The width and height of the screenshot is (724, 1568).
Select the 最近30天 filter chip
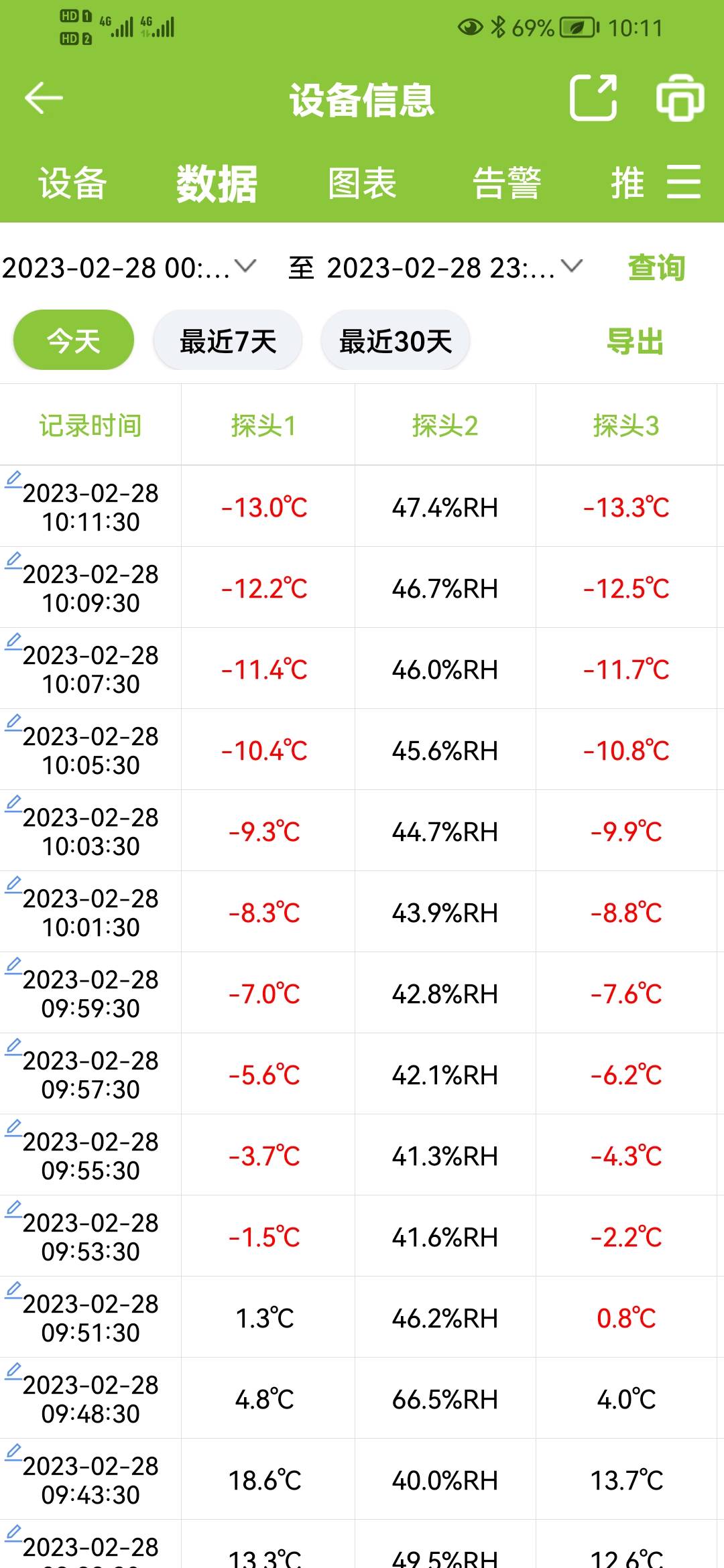395,340
